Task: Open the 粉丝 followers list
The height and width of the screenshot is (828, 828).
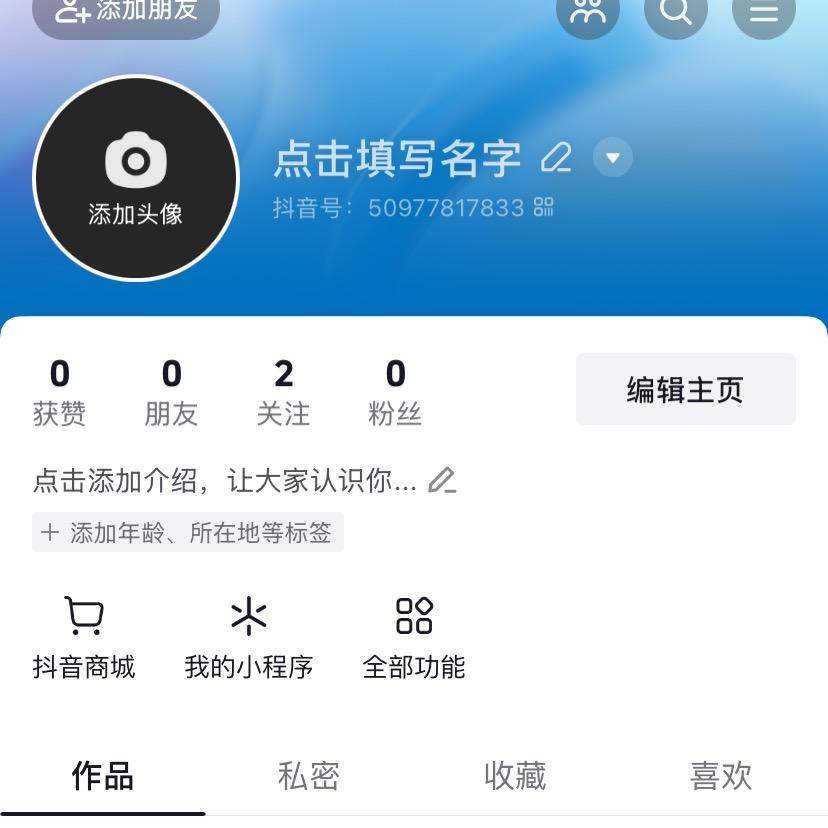Action: (x=395, y=392)
